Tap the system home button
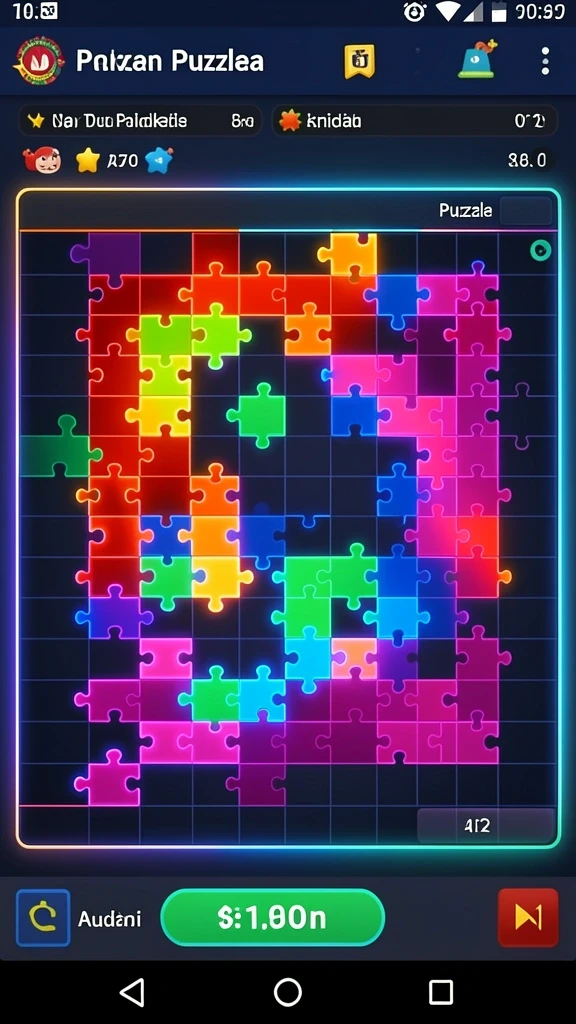This screenshot has height=1024, width=576. point(287,993)
